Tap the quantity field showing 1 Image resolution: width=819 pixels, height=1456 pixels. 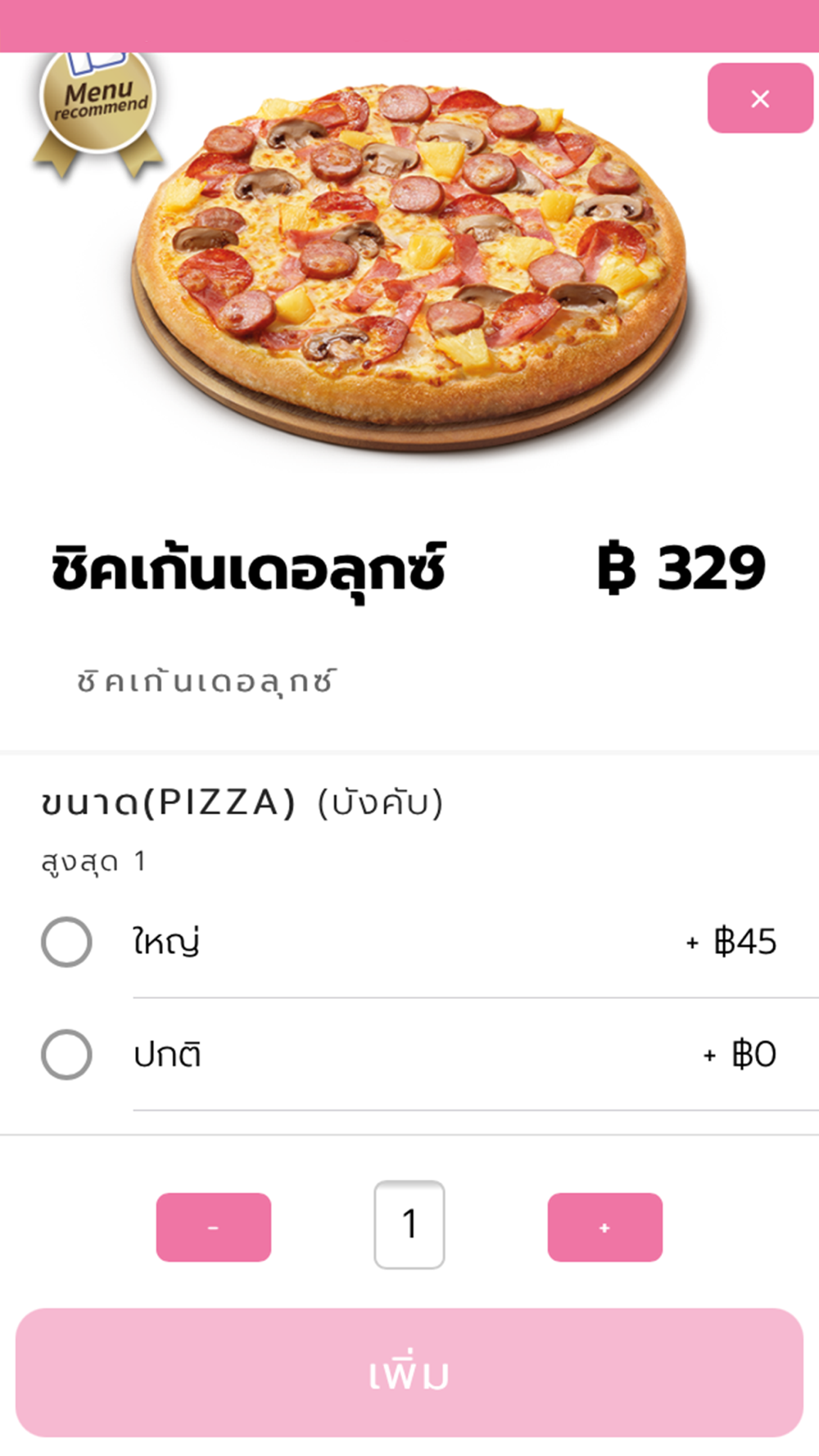click(409, 1224)
